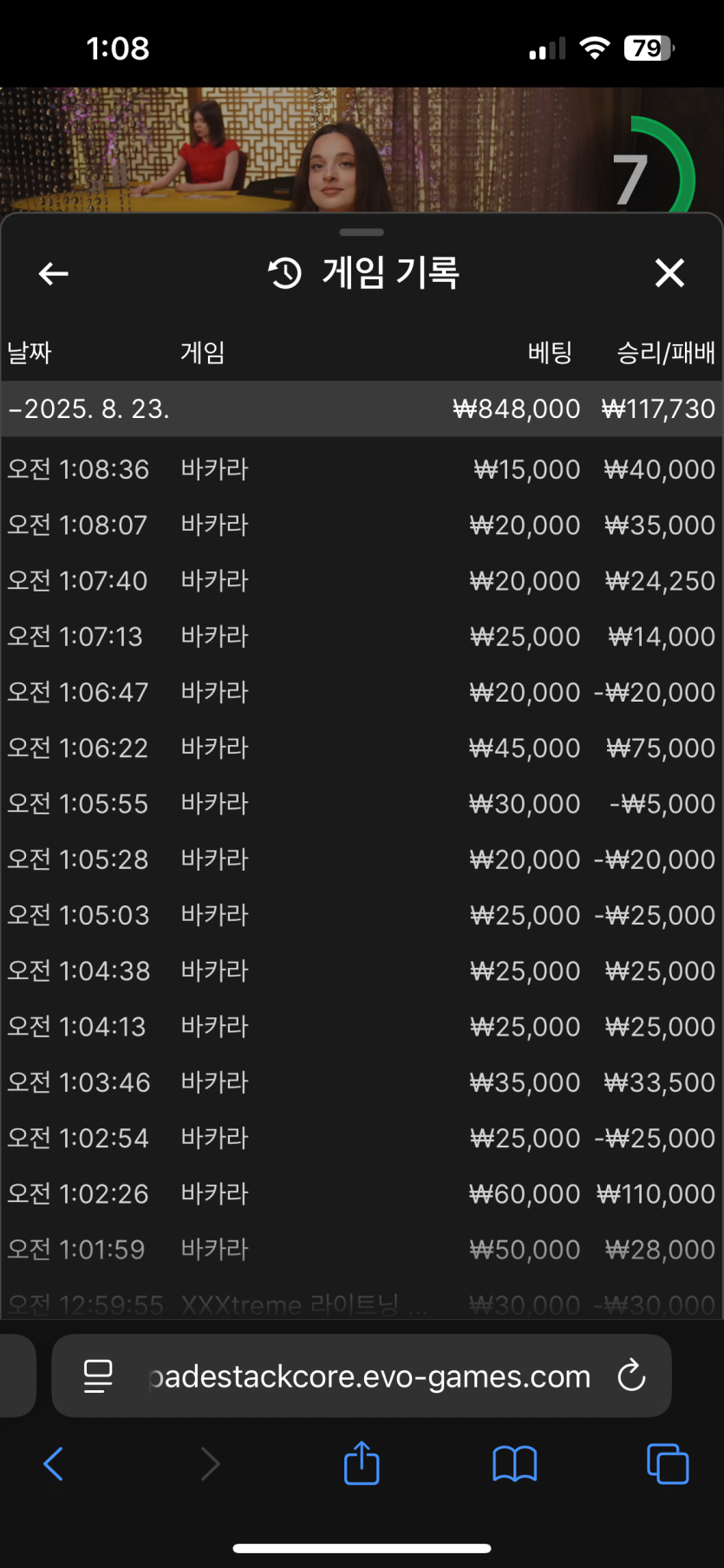Open Safari page settings menu
724x1568 pixels.
pyautogui.click(x=98, y=1375)
